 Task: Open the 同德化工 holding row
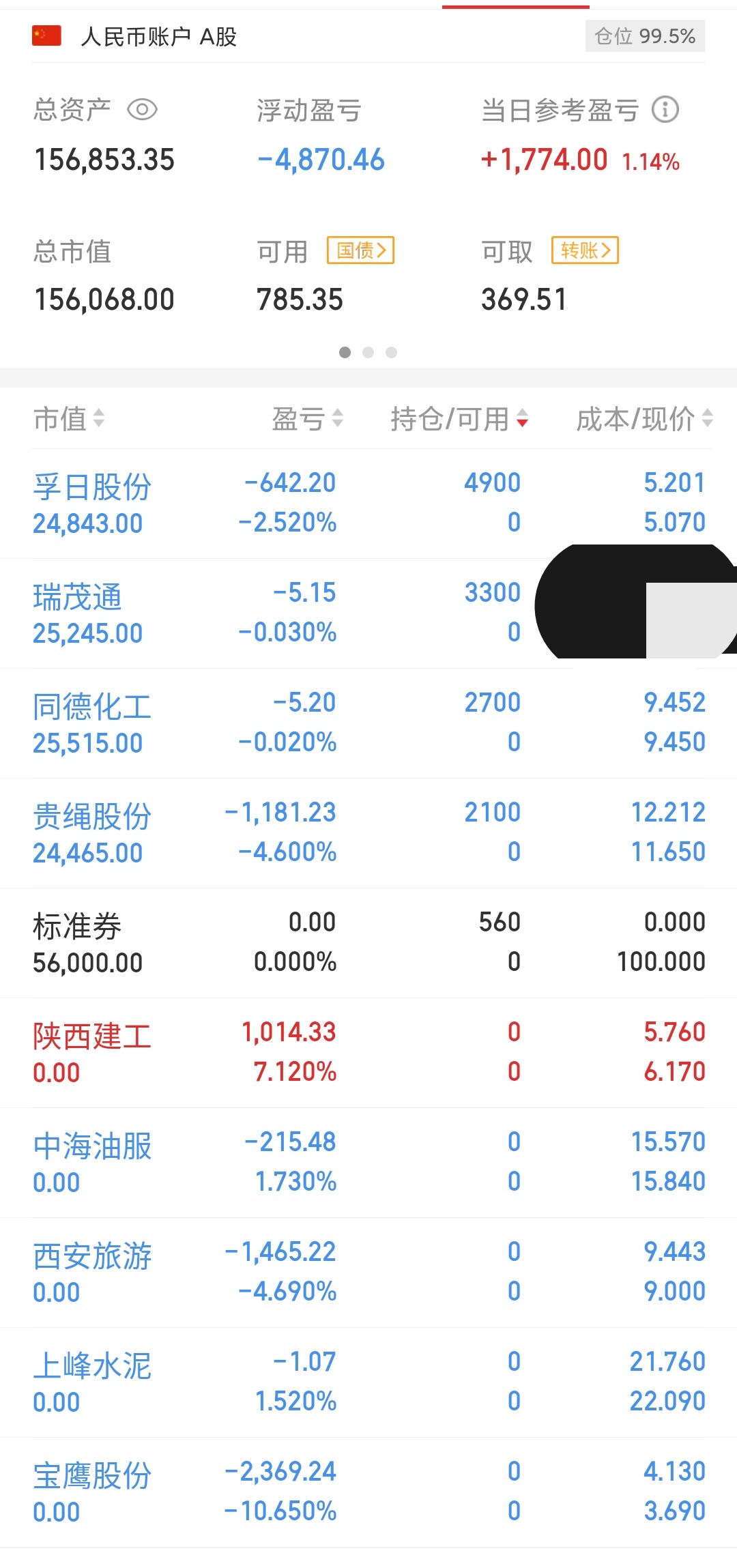pyautogui.click(x=369, y=723)
